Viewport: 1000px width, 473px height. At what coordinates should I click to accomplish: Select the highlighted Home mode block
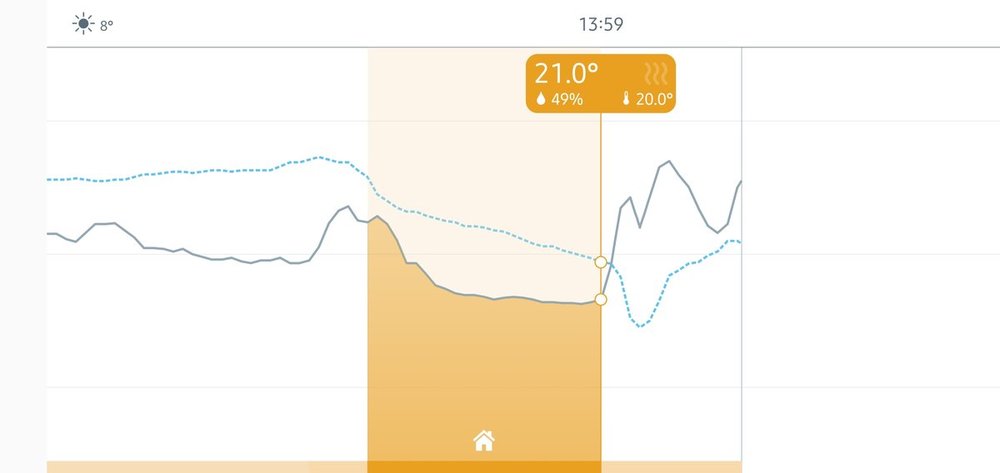pyautogui.click(x=484, y=380)
